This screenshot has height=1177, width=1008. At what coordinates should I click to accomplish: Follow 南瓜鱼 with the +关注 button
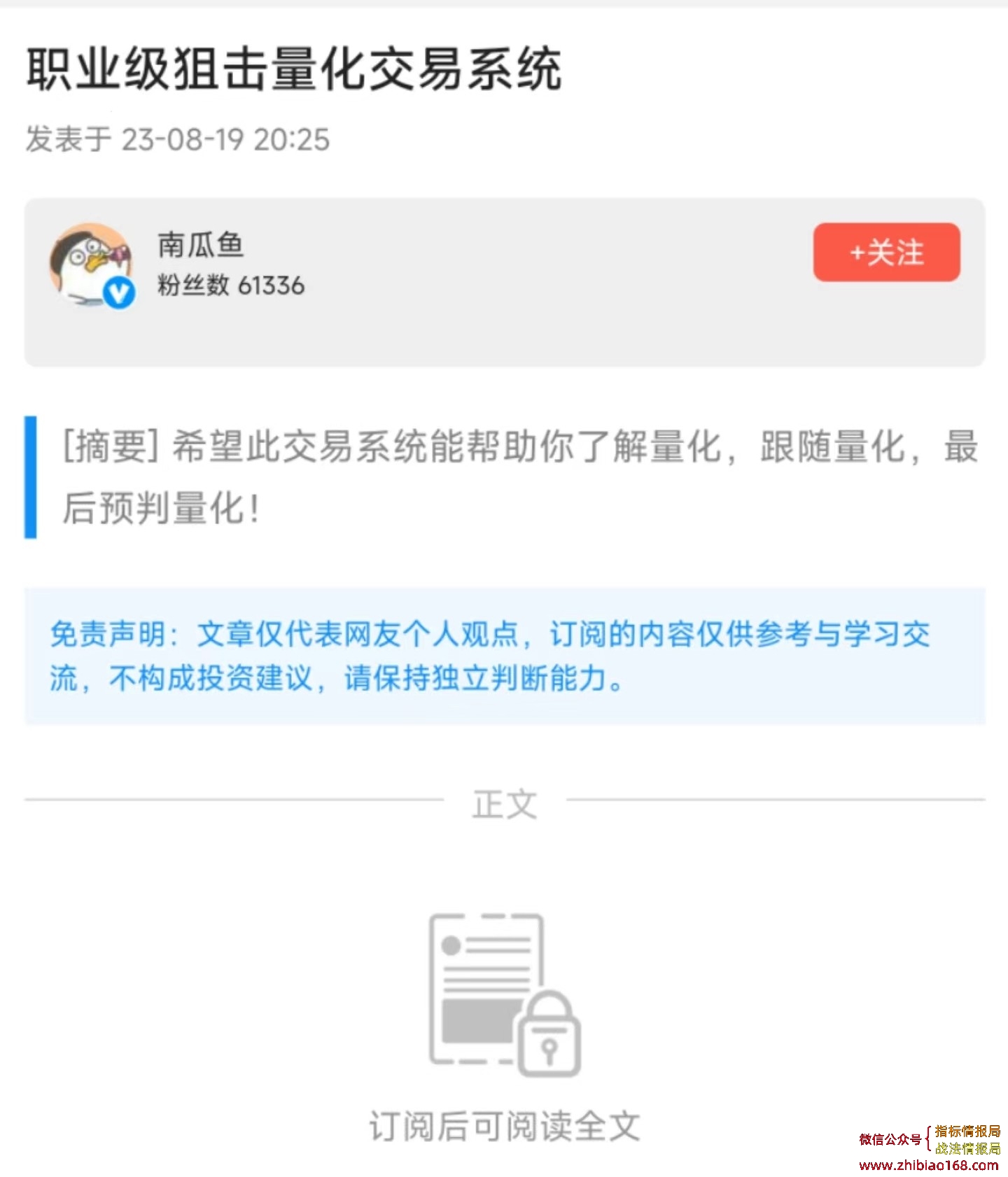(886, 253)
